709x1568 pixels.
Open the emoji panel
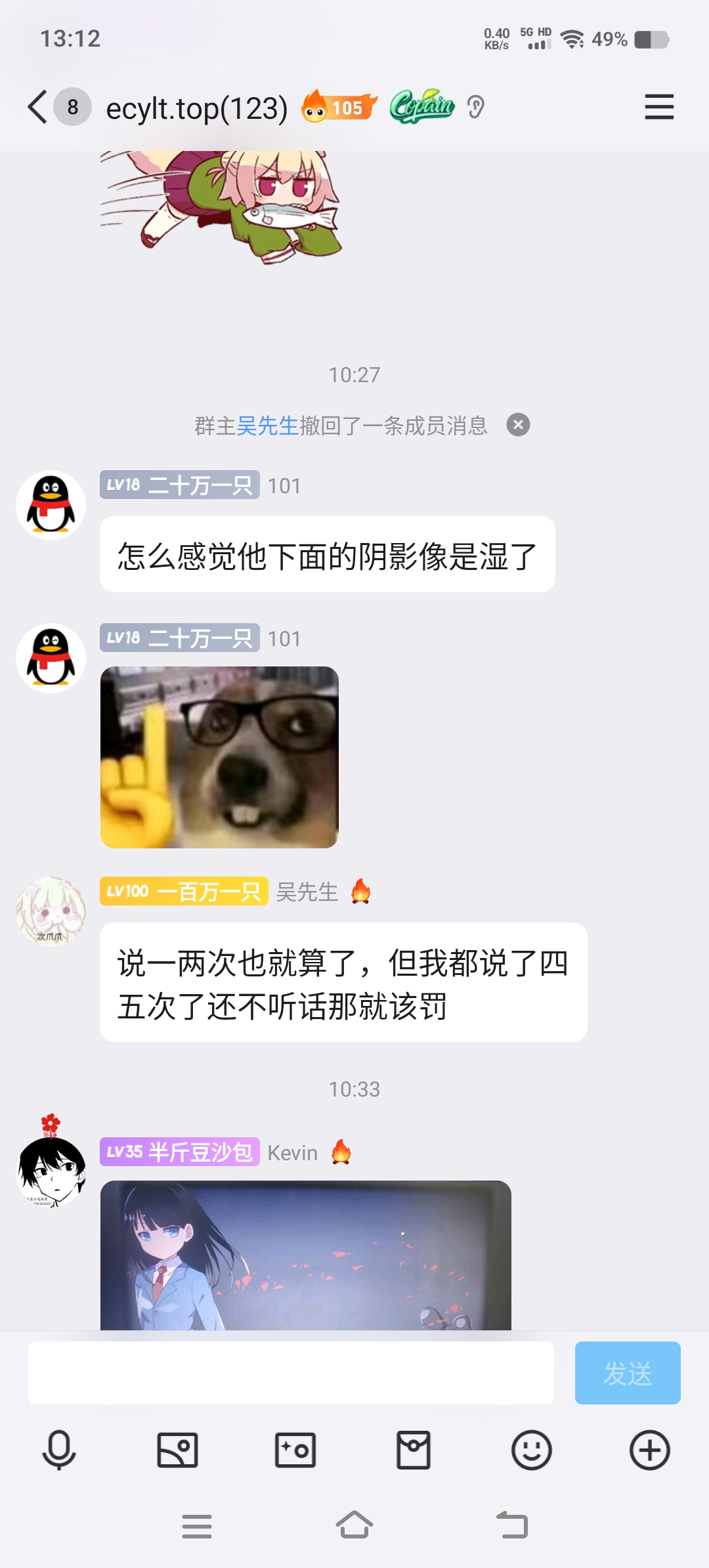click(x=532, y=1450)
